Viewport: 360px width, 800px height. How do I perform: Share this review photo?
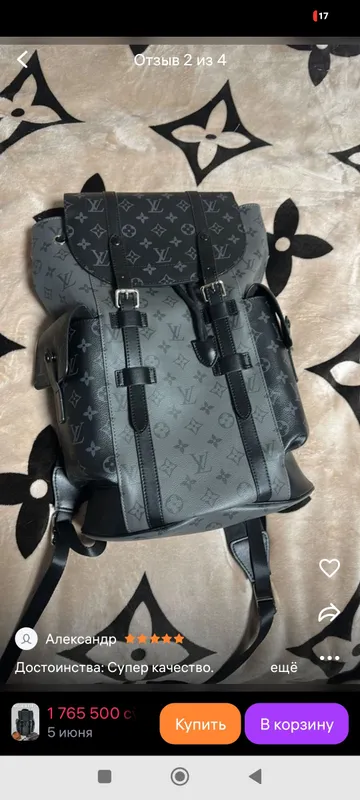click(329, 613)
